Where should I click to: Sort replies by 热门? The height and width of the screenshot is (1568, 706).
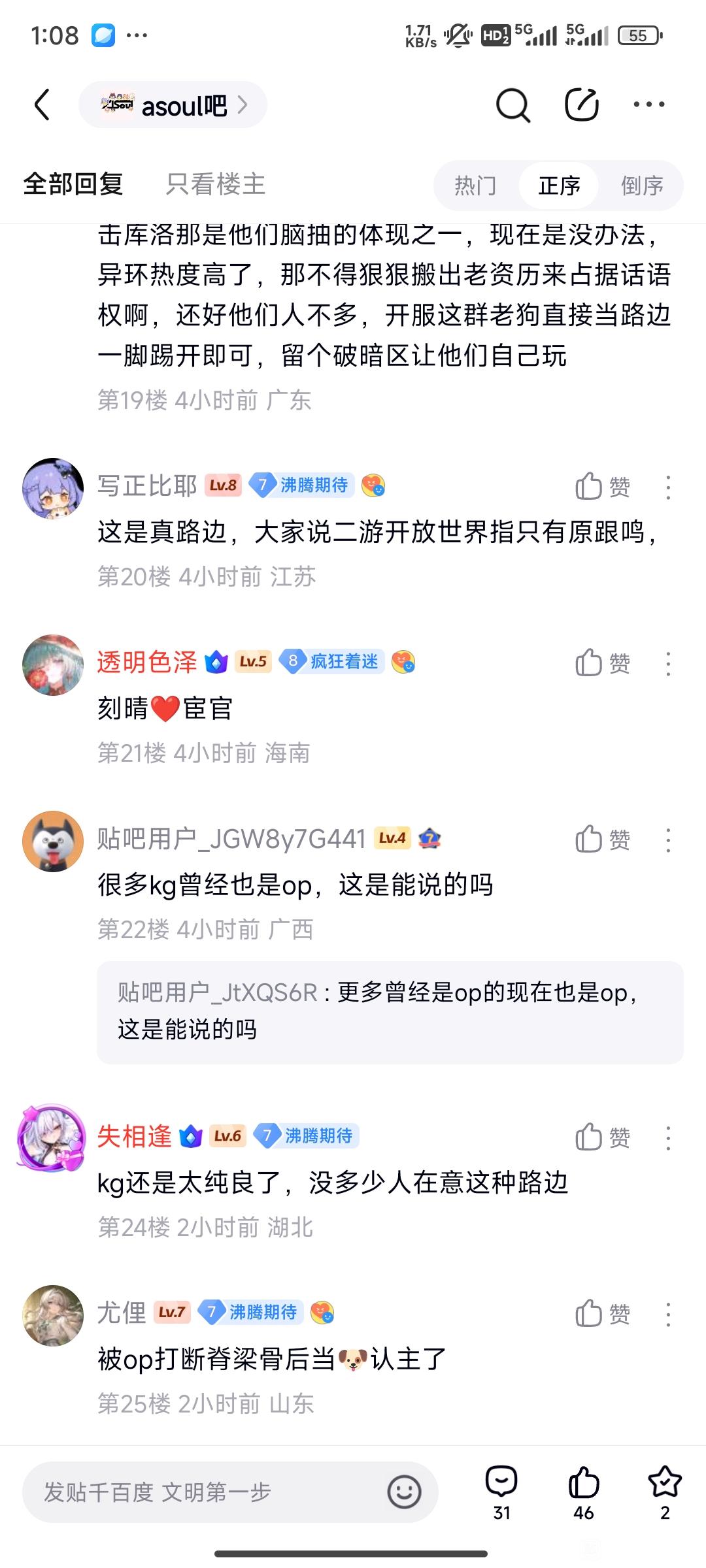point(475,186)
